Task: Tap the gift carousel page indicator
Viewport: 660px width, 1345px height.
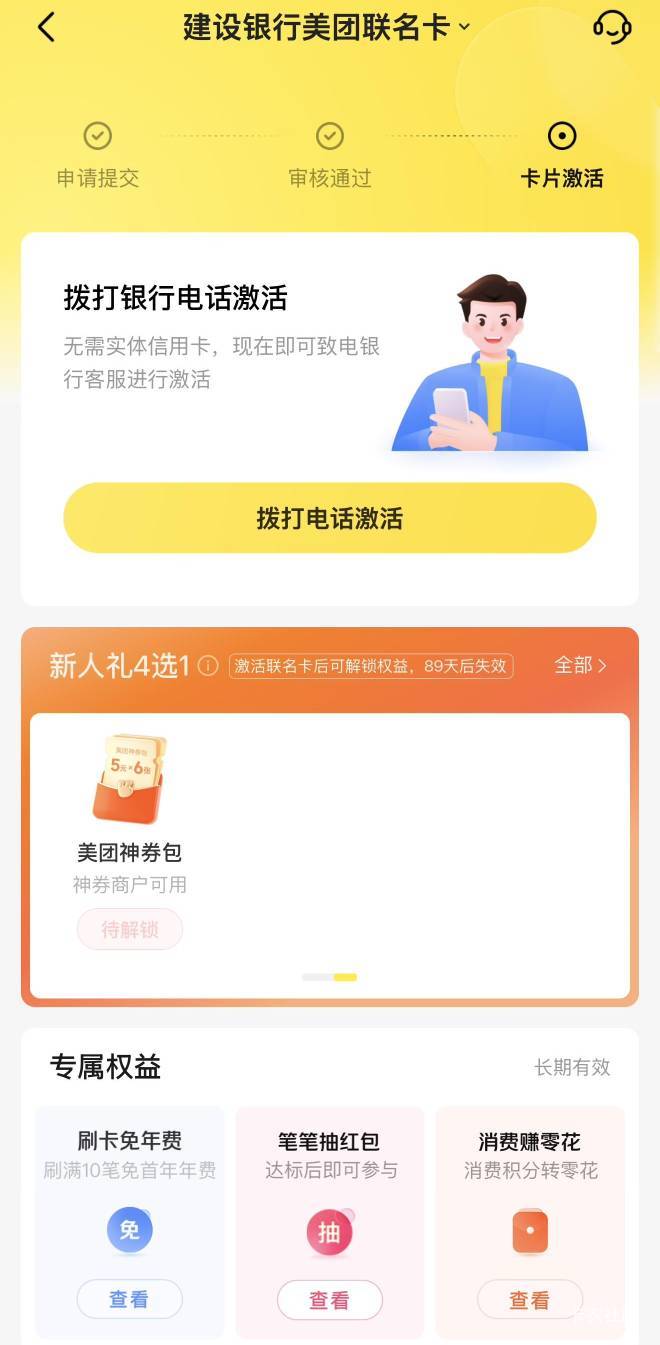Action: (330, 977)
